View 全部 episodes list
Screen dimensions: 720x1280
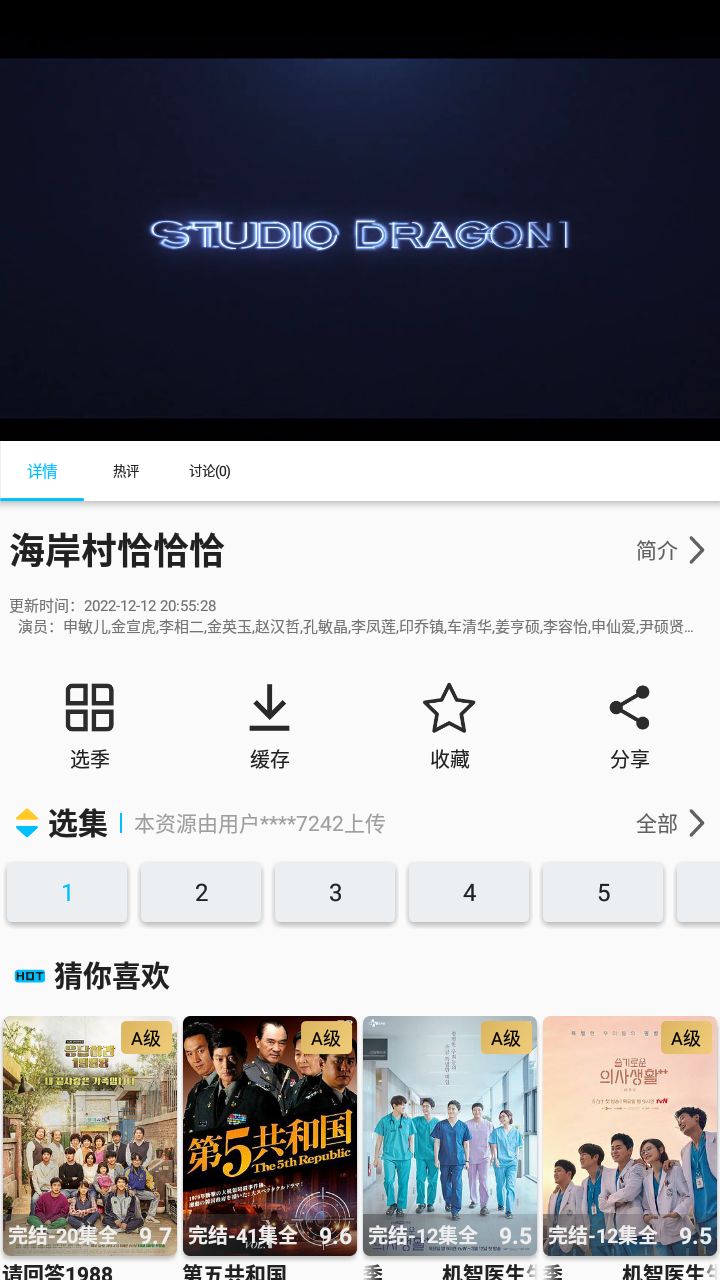[671, 823]
